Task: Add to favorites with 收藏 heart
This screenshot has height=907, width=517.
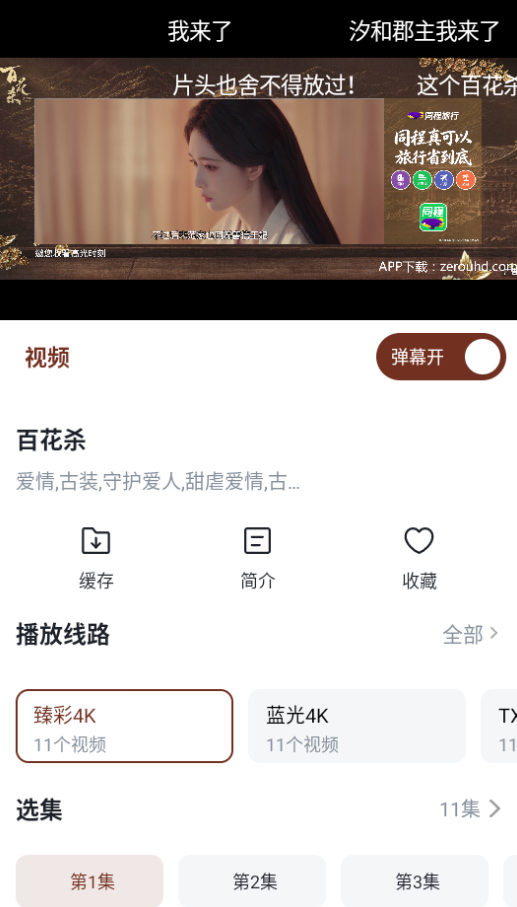Action: pyautogui.click(x=419, y=558)
